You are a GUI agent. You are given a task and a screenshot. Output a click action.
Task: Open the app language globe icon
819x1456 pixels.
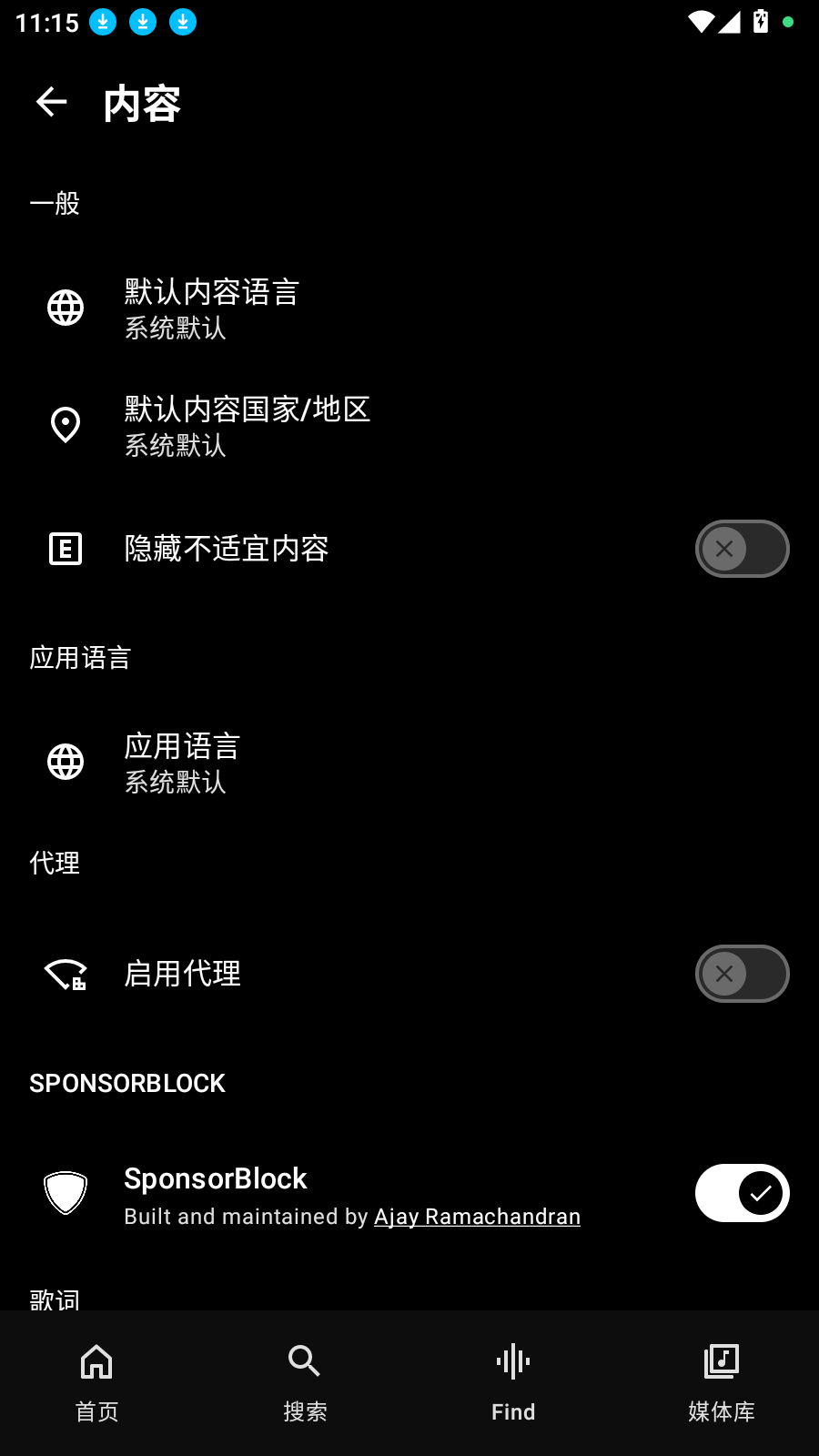click(65, 762)
